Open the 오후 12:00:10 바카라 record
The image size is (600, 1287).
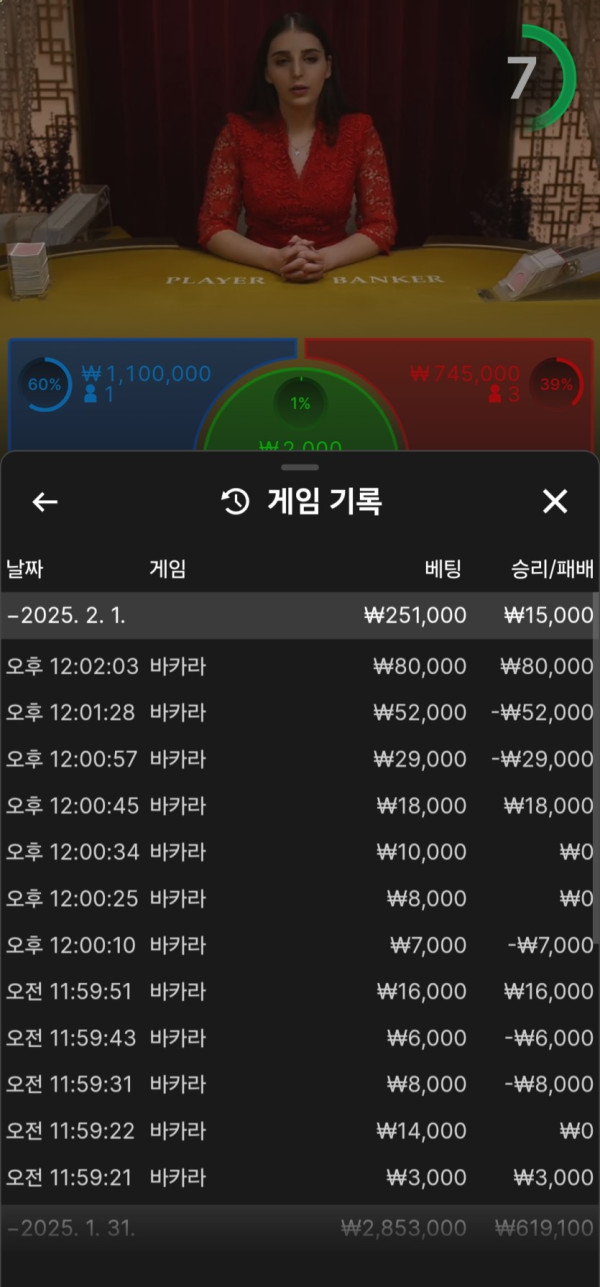298,945
